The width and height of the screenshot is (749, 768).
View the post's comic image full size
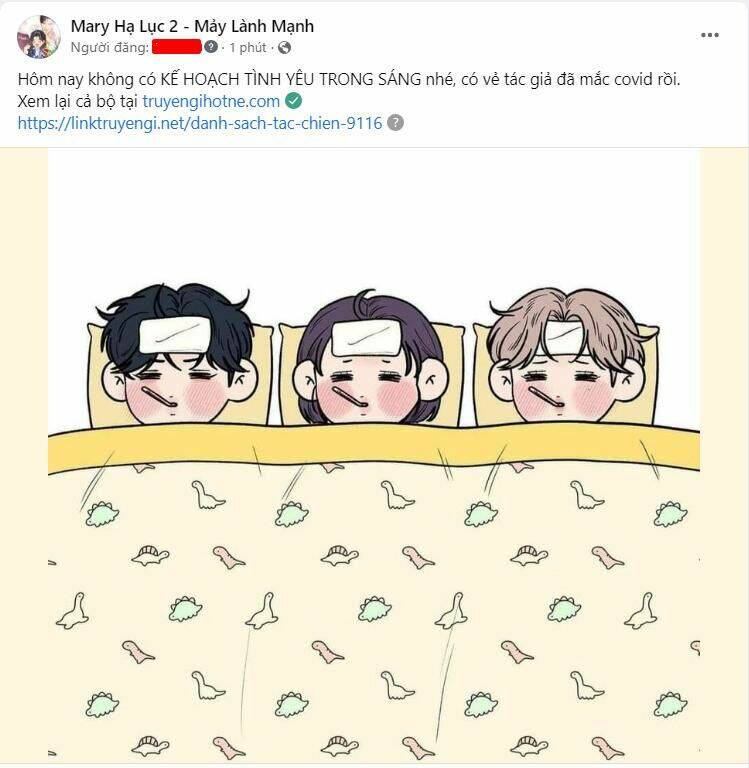374,455
